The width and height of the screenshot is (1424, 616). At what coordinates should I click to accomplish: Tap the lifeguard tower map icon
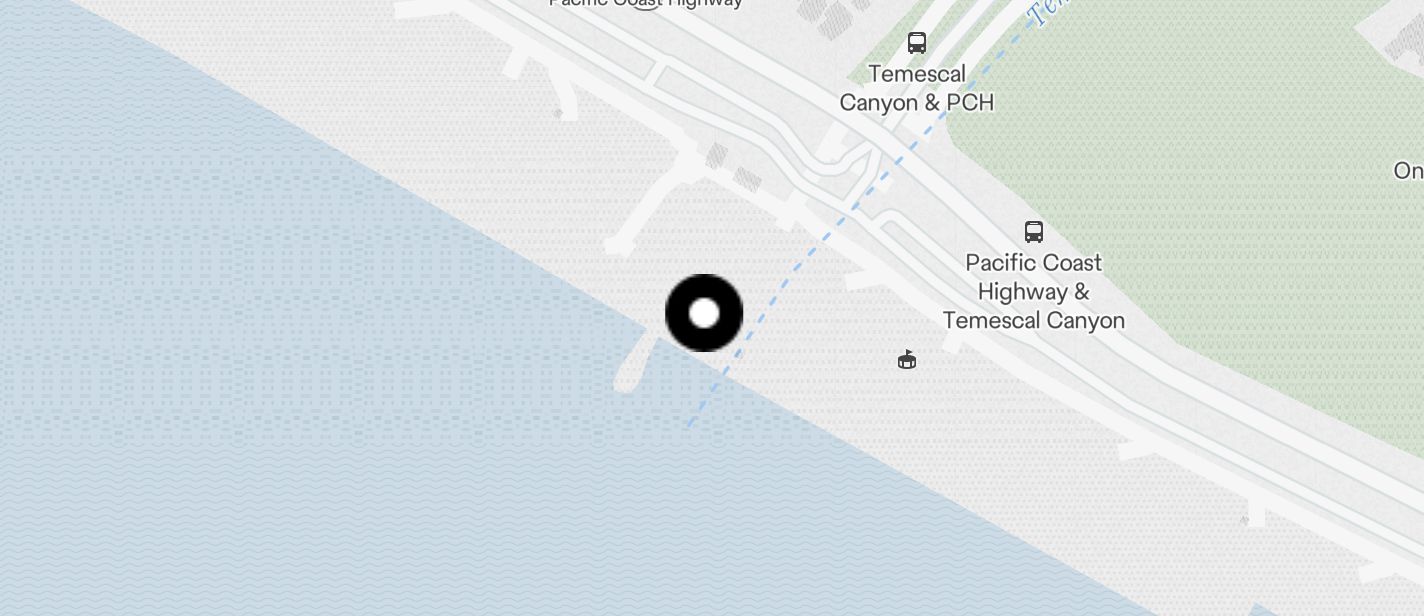click(x=907, y=359)
